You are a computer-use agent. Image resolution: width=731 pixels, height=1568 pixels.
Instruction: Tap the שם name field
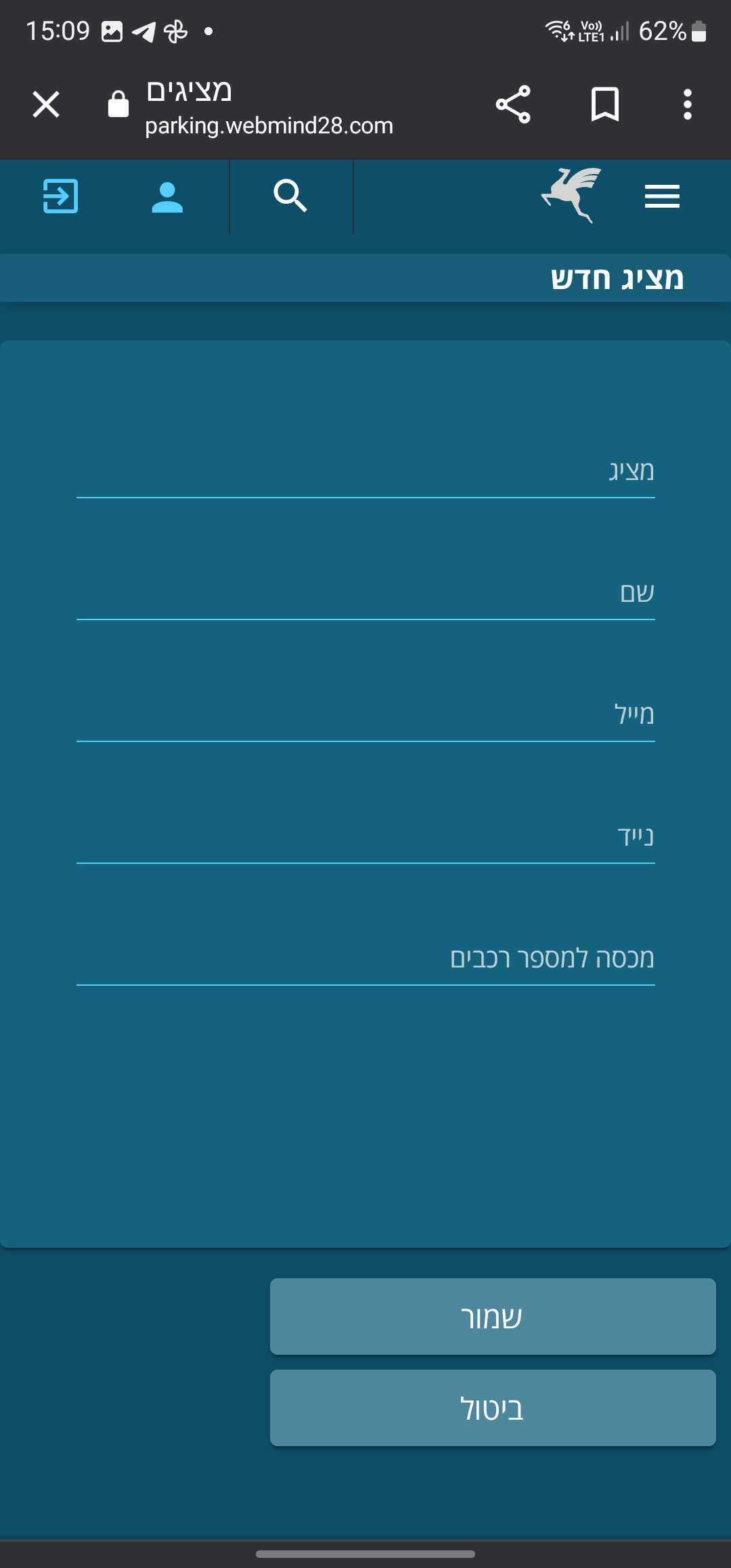(365, 594)
